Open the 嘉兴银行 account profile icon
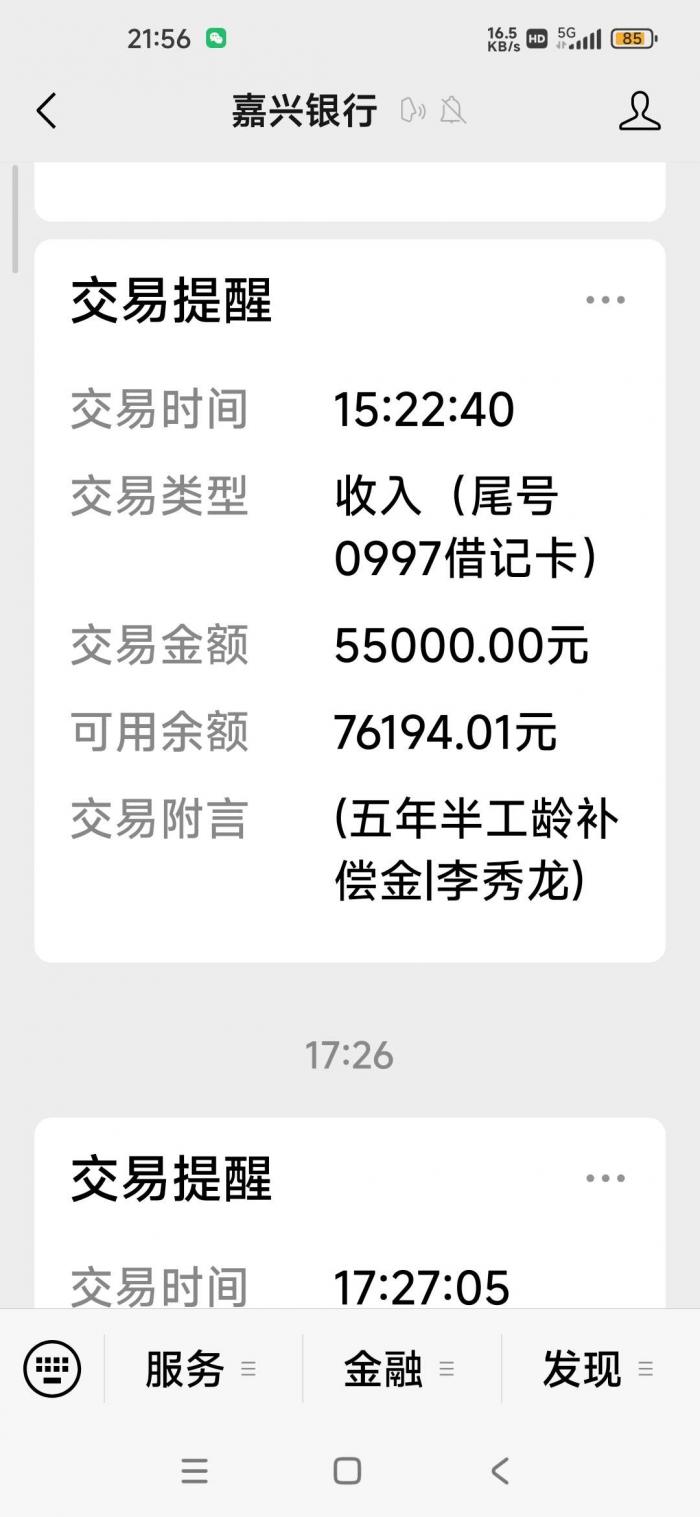This screenshot has width=700, height=1517. click(x=639, y=111)
